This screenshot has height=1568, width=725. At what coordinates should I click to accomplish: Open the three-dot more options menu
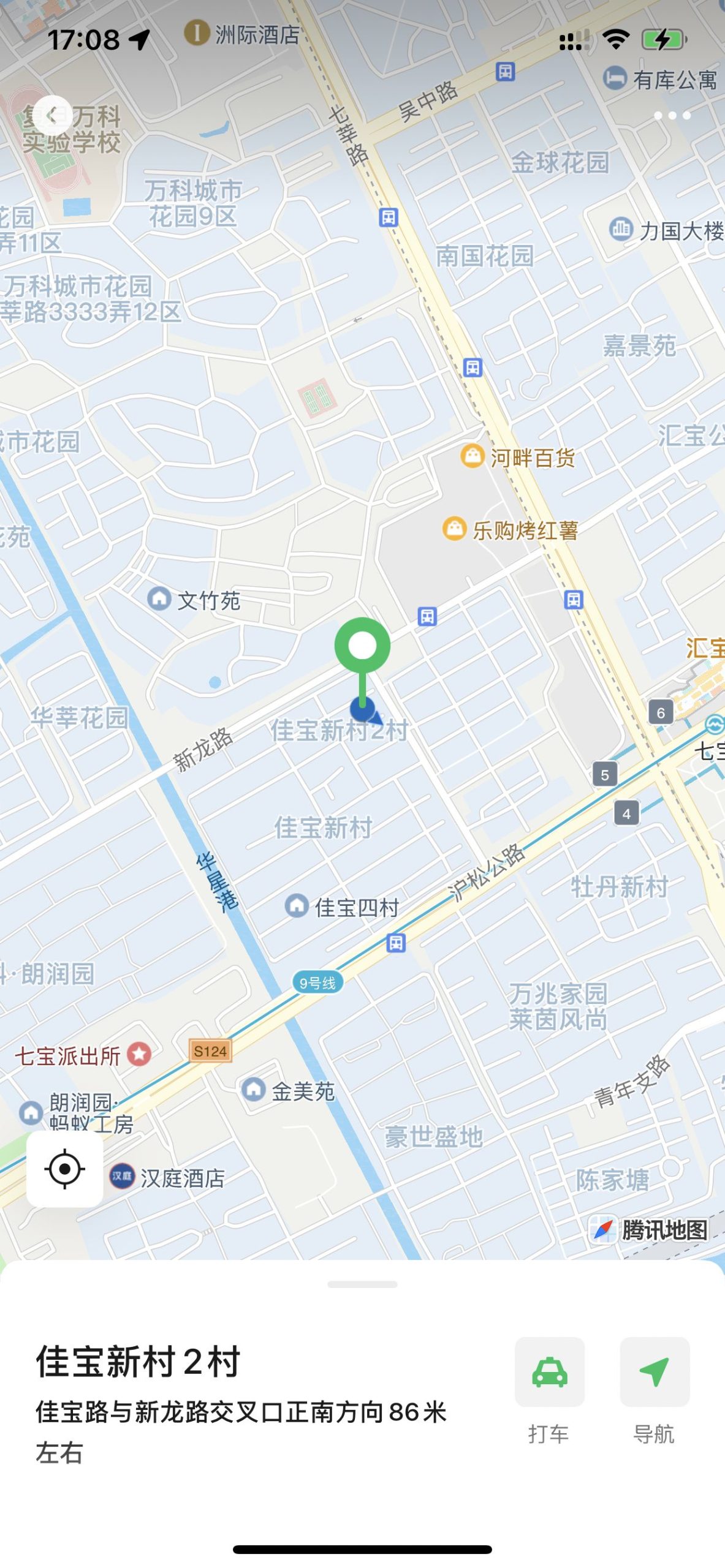(672, 115)
